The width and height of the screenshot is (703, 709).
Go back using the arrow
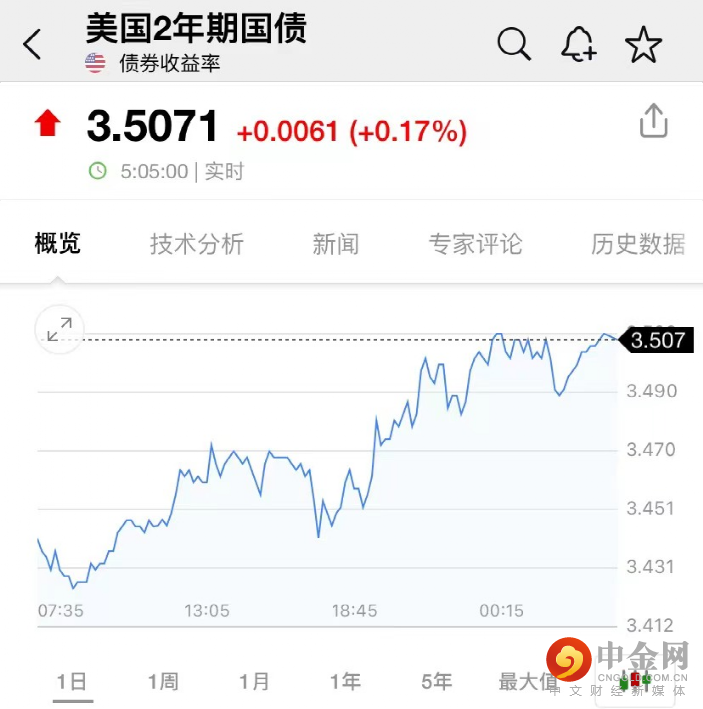click(33, 44)
